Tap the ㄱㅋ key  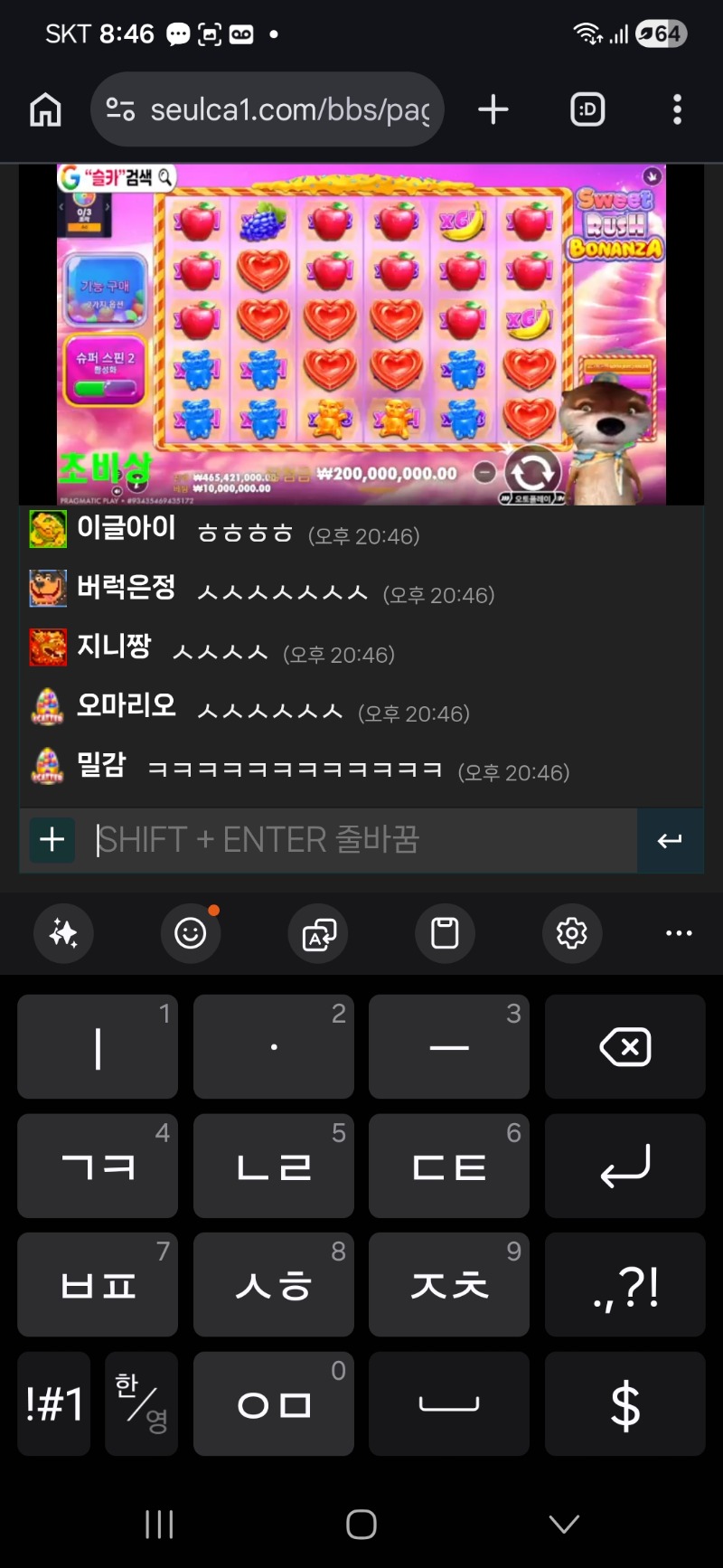[x=98, y=1166]
